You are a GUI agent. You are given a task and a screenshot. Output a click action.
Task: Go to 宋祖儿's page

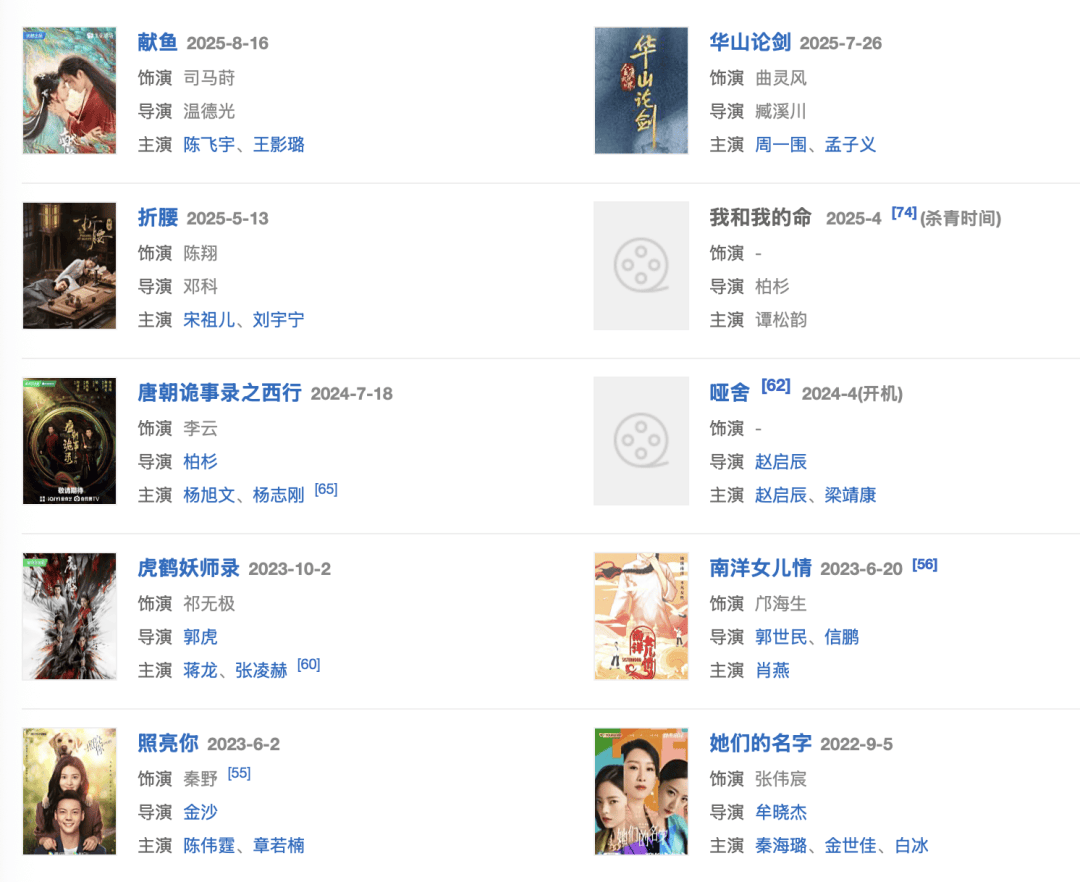tap(209, 320)
